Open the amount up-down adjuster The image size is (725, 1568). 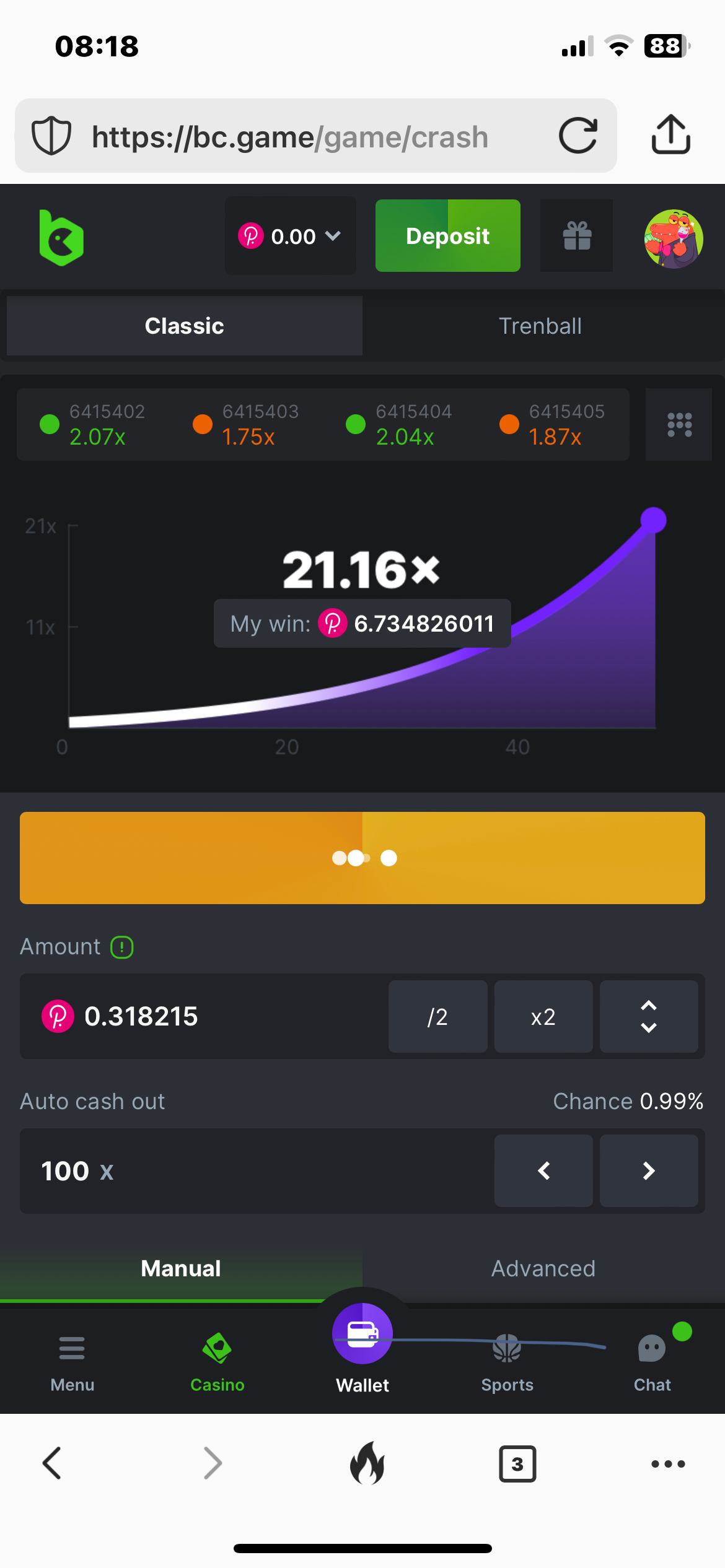tap(648, 1017)
